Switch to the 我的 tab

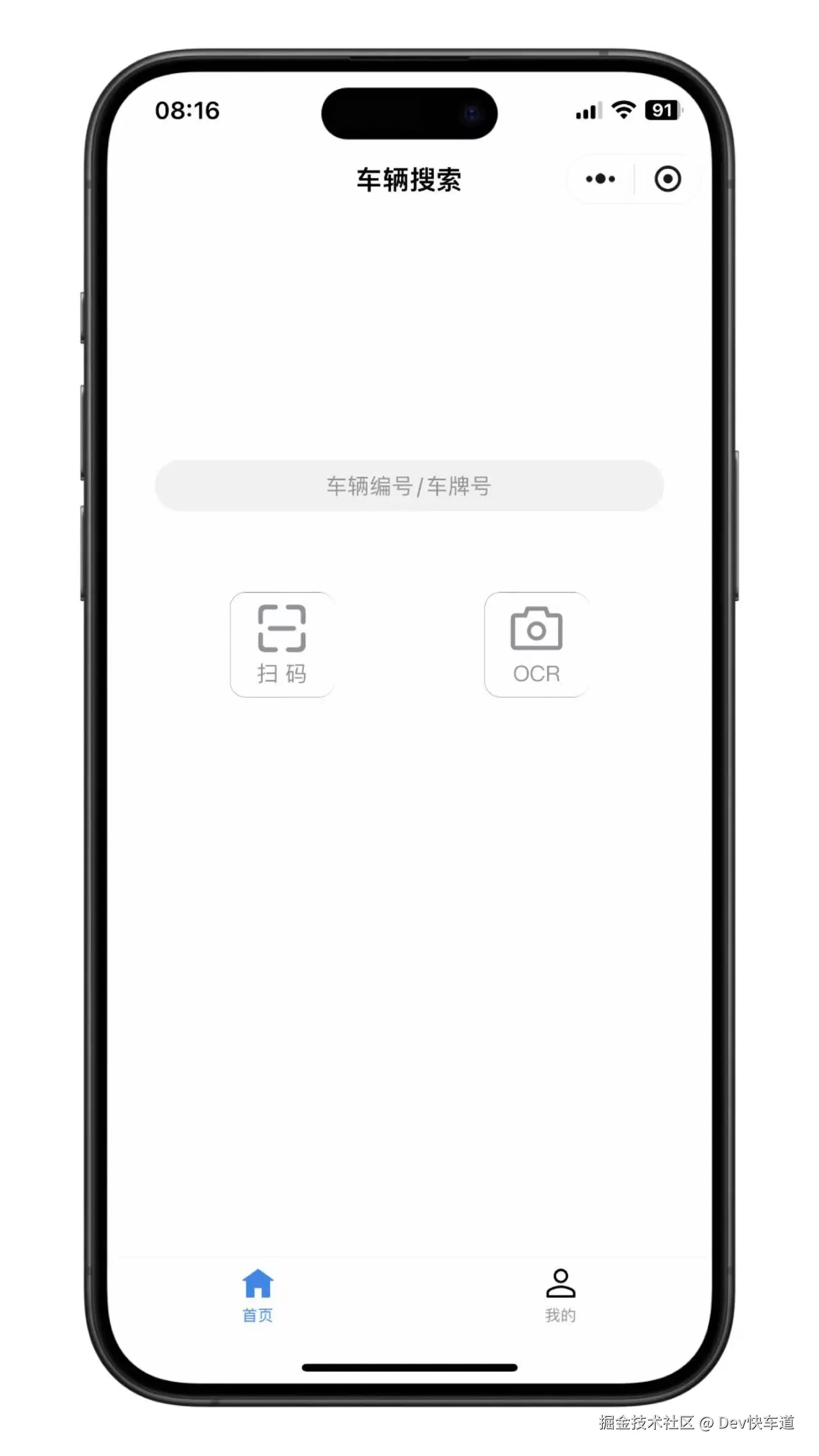(561, 1295)
